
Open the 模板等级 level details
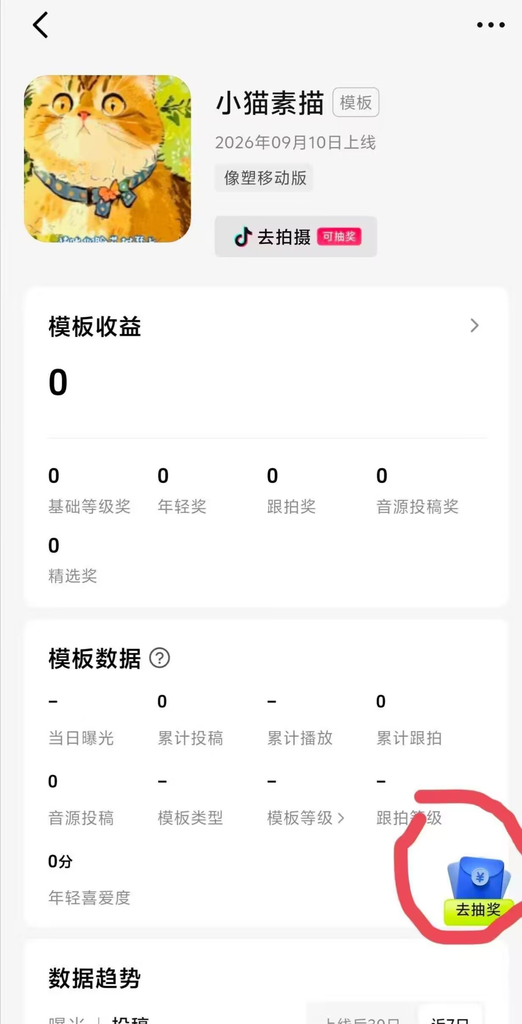pos(305,817)
